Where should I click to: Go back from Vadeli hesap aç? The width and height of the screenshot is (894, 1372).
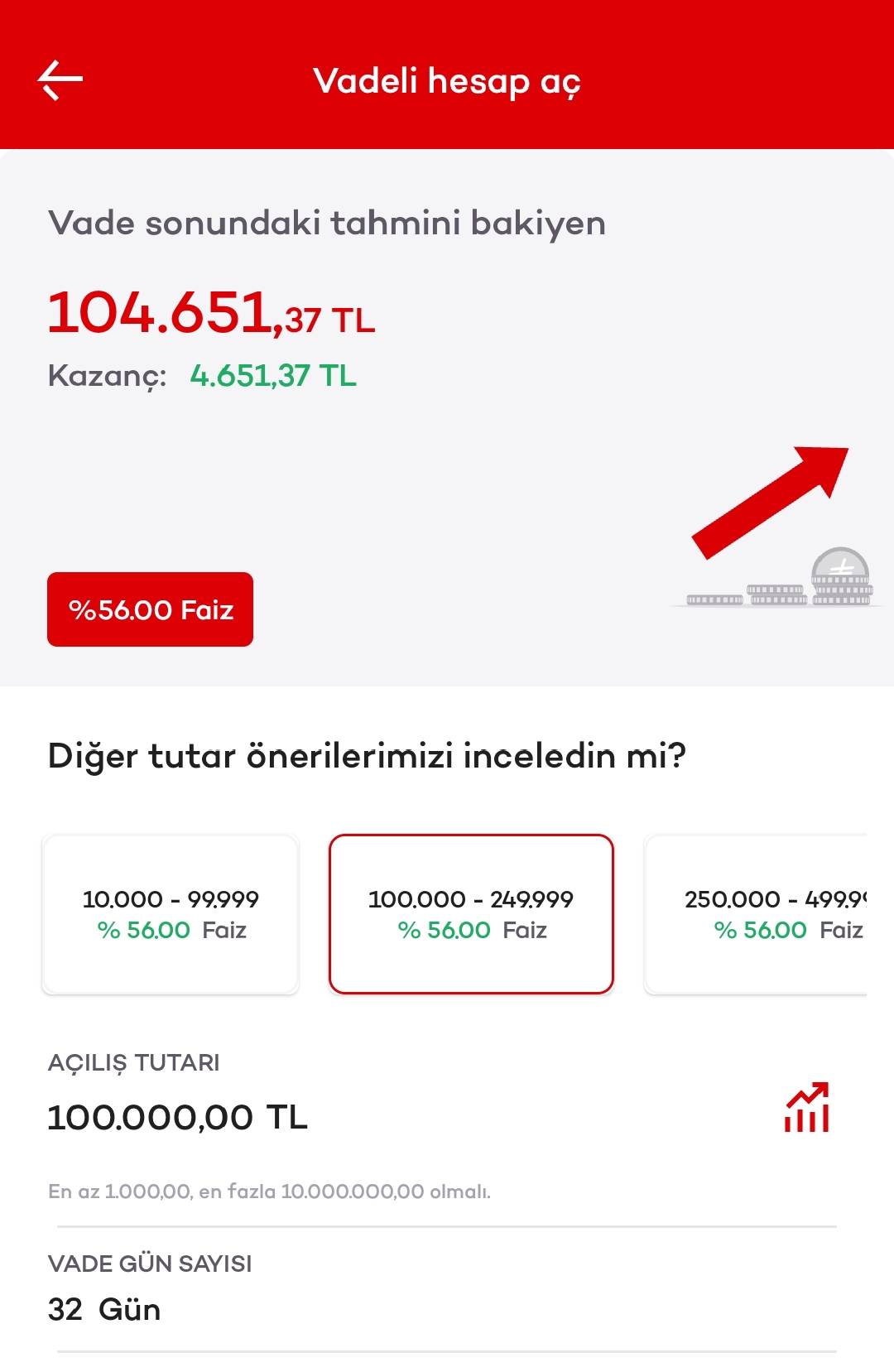point(60,80)
